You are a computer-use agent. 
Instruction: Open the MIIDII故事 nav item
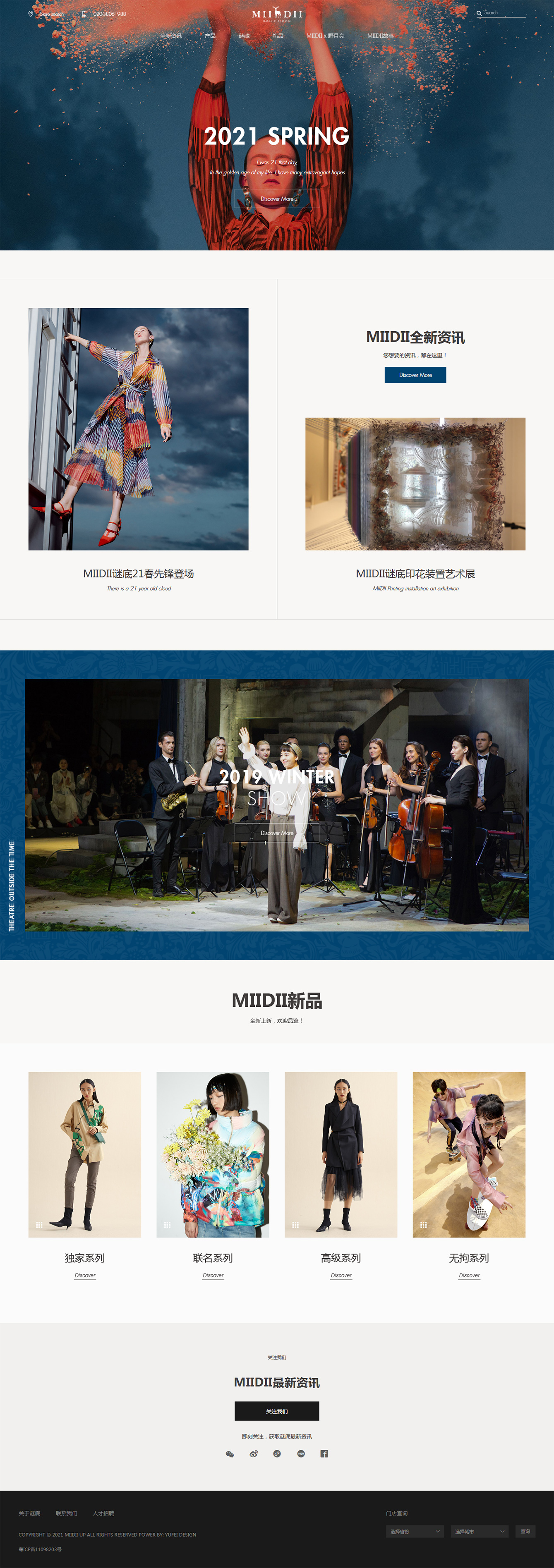(380, 36)
